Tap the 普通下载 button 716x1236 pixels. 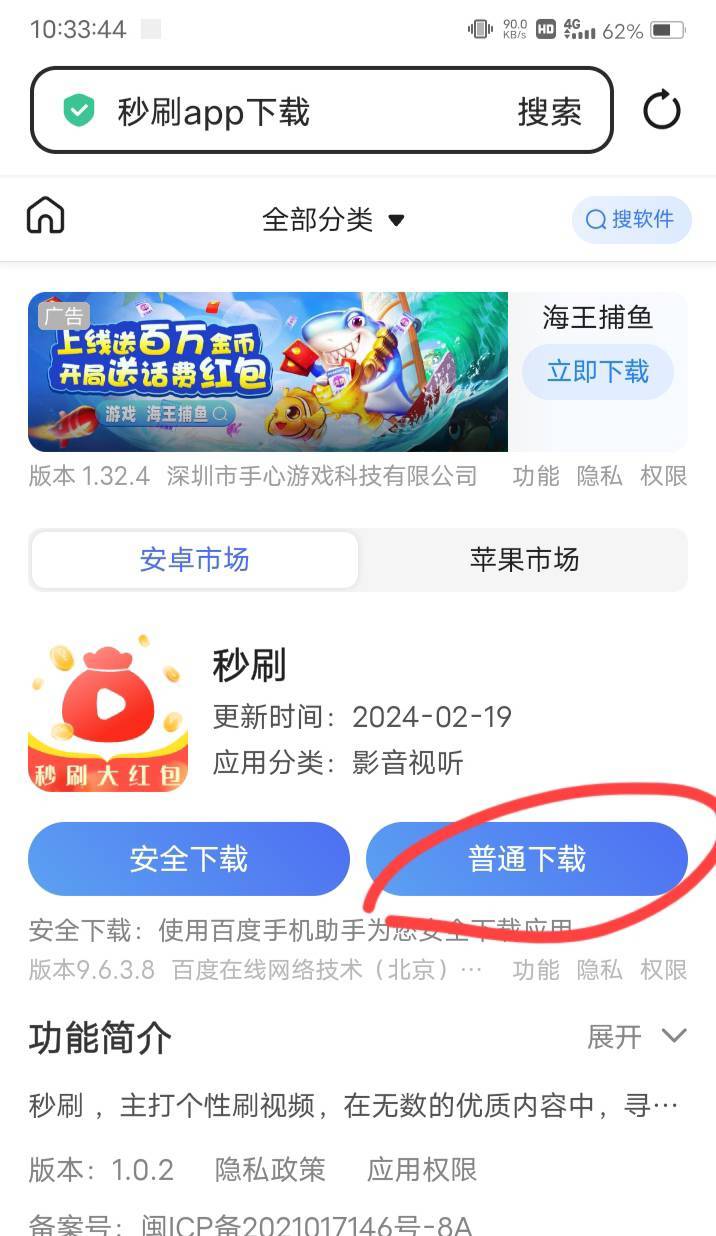(527, 859)
